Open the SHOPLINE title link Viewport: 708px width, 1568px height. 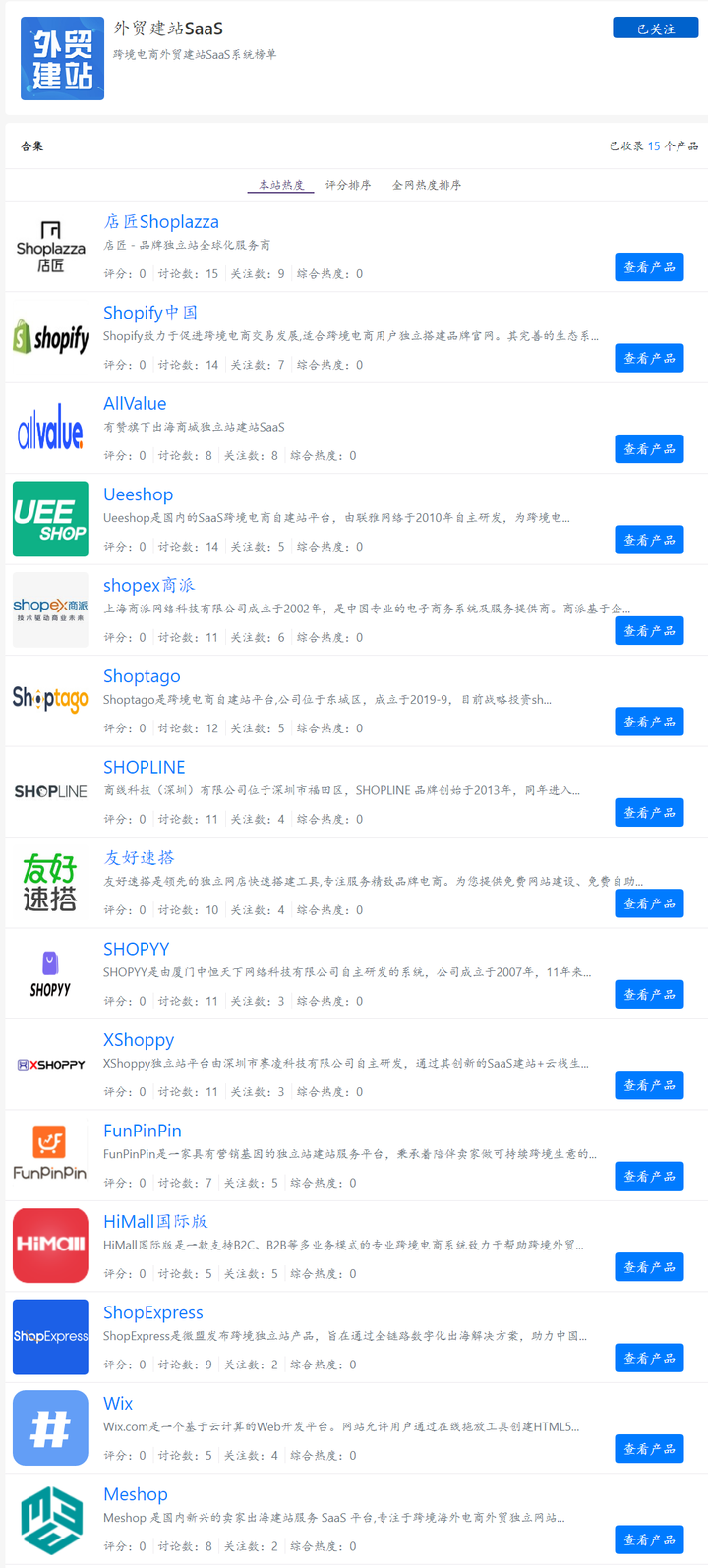tap(145, 768)
